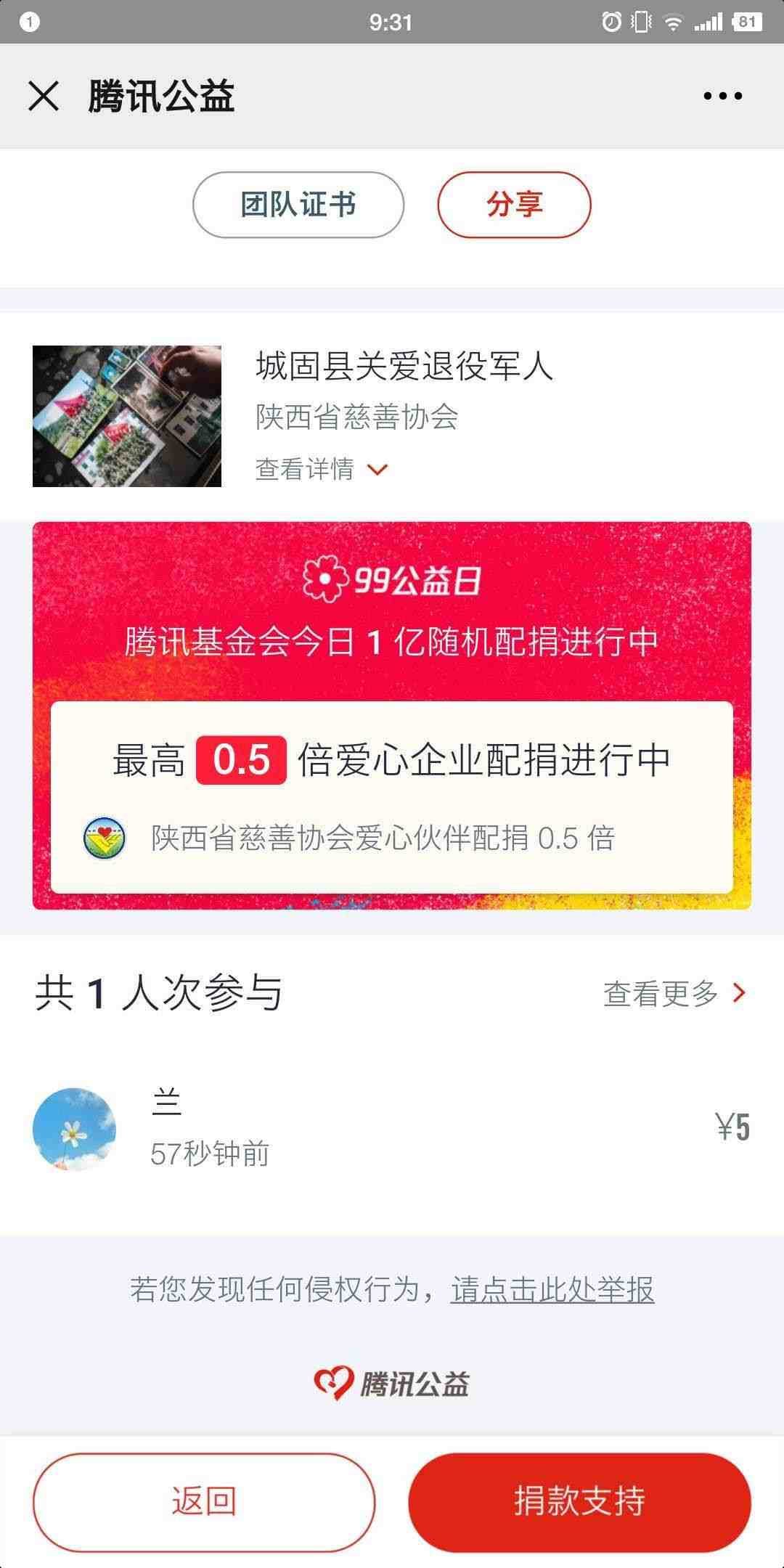Expand 查看详情 project details

322,469
